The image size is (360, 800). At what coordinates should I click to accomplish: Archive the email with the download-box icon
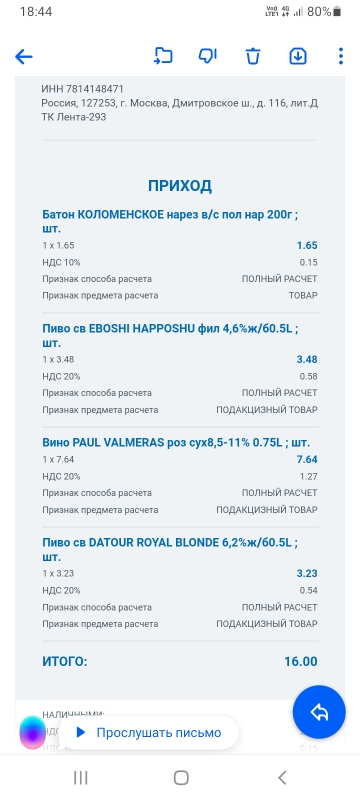[298, 56]
